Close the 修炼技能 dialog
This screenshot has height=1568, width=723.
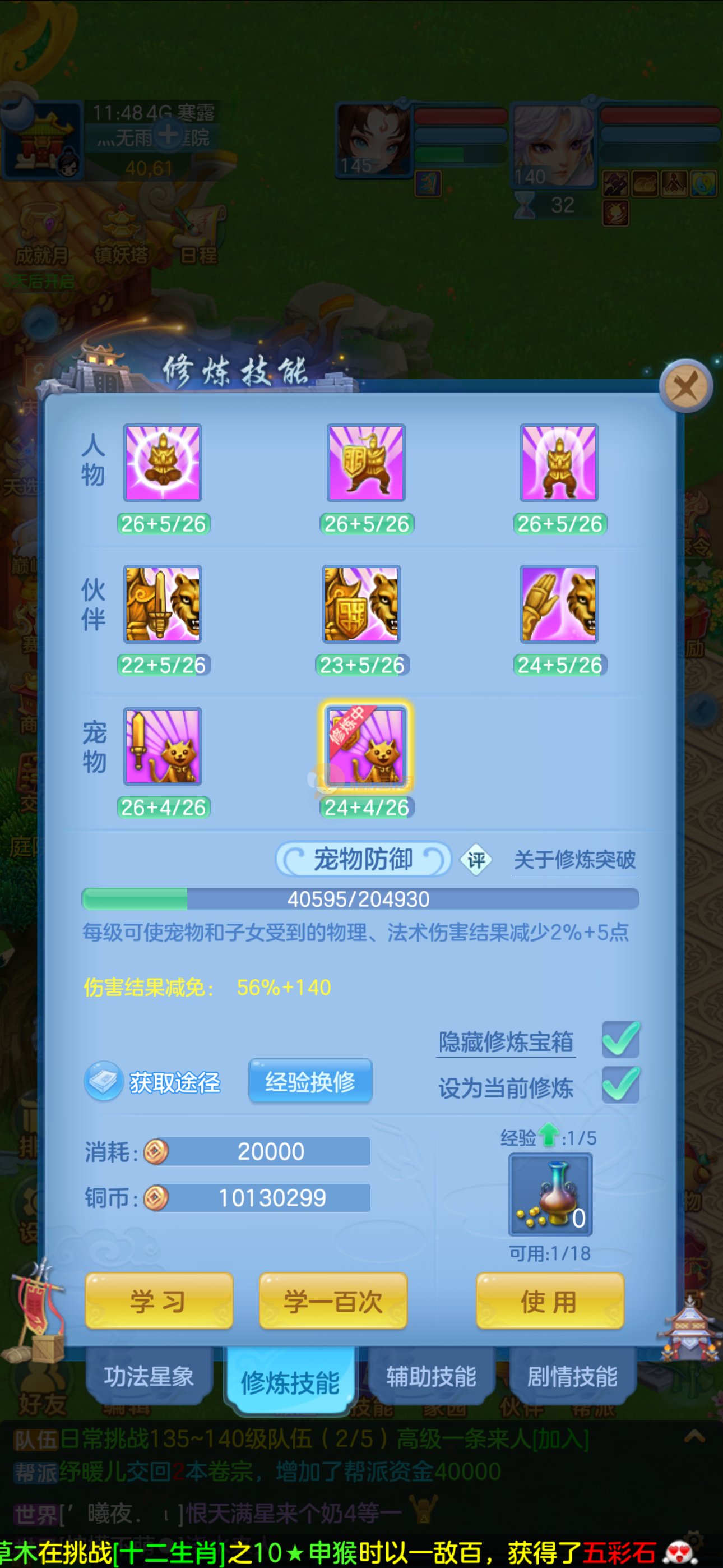pyautogui.click(x=686, y=386)
